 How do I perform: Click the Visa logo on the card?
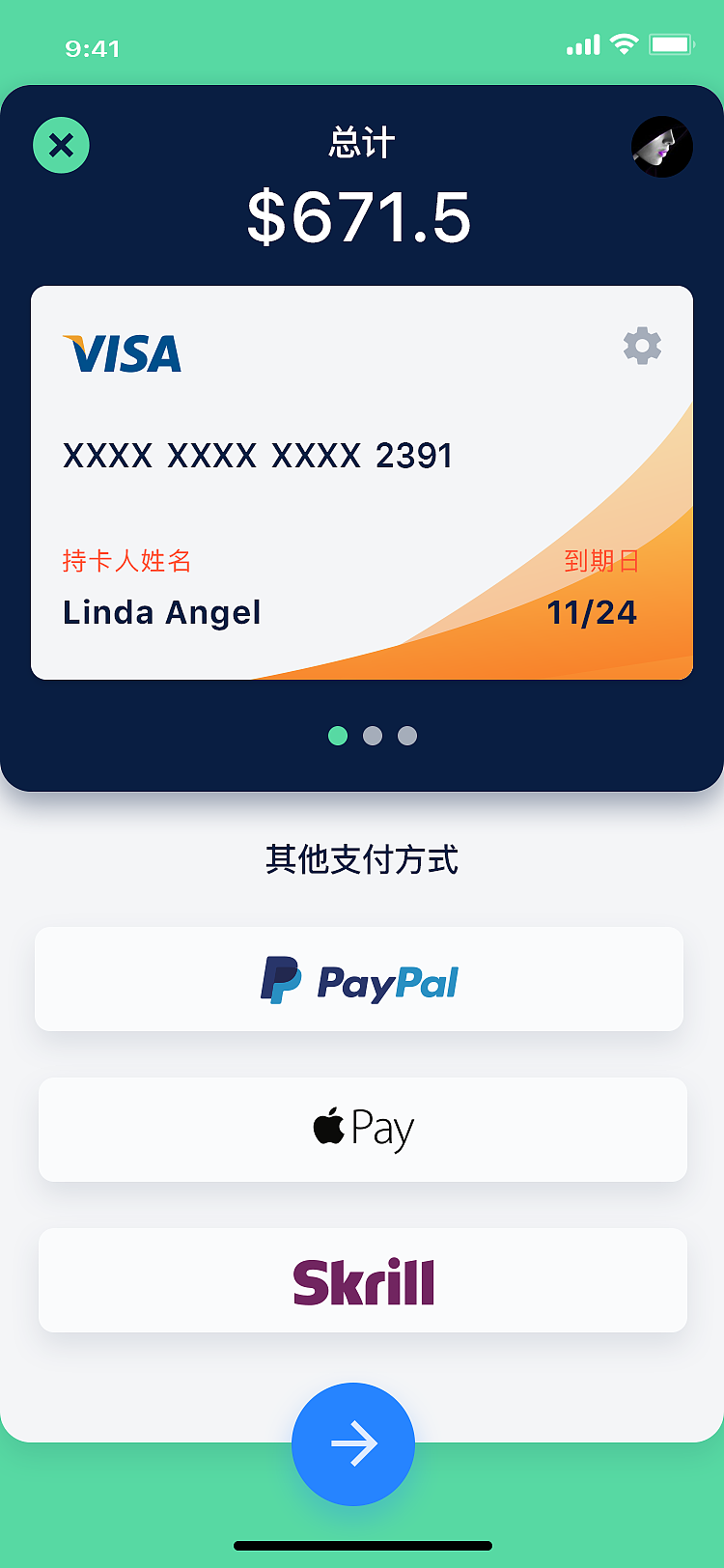[123, 353]
